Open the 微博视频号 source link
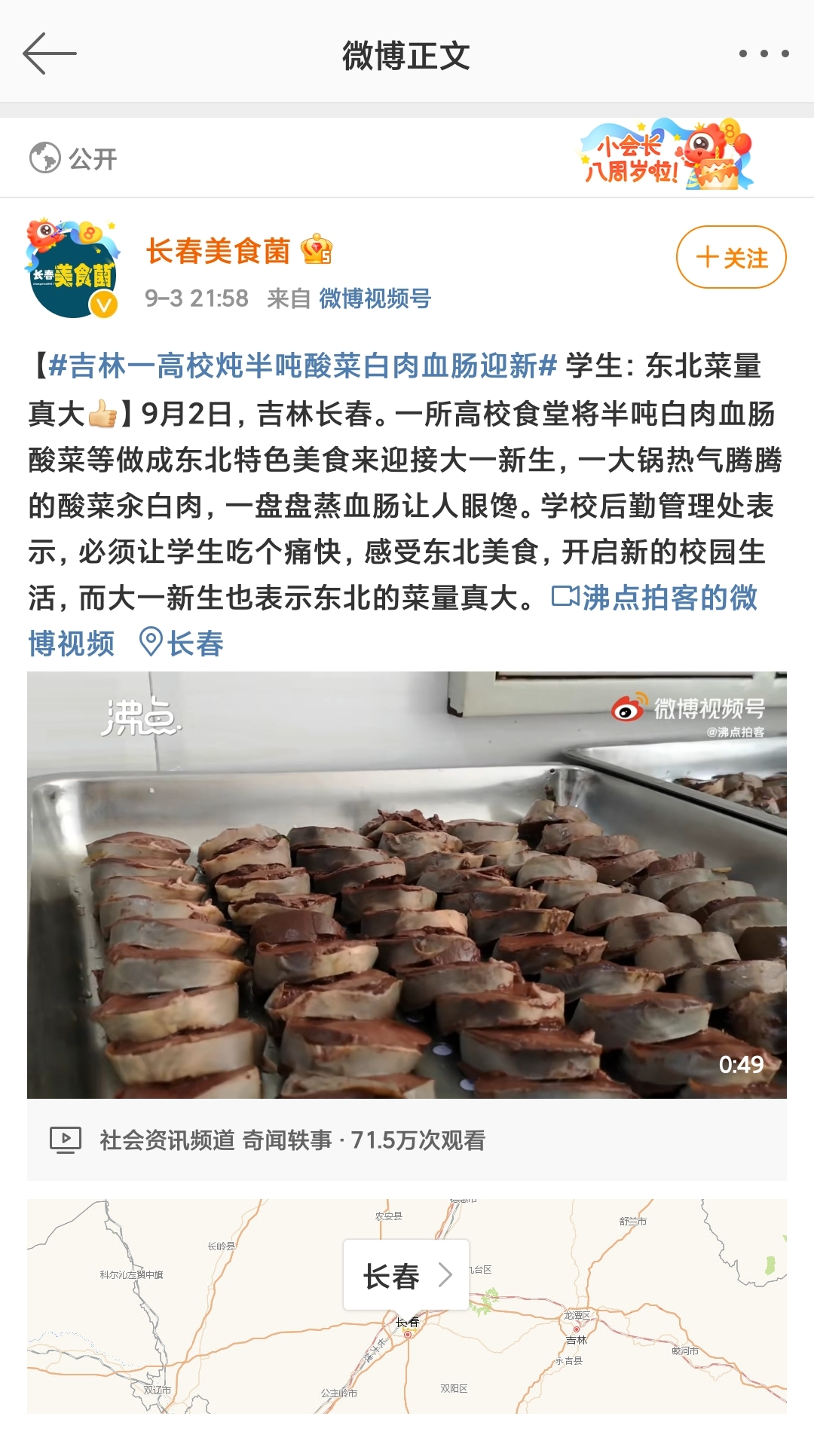 (x=375, y=298)
